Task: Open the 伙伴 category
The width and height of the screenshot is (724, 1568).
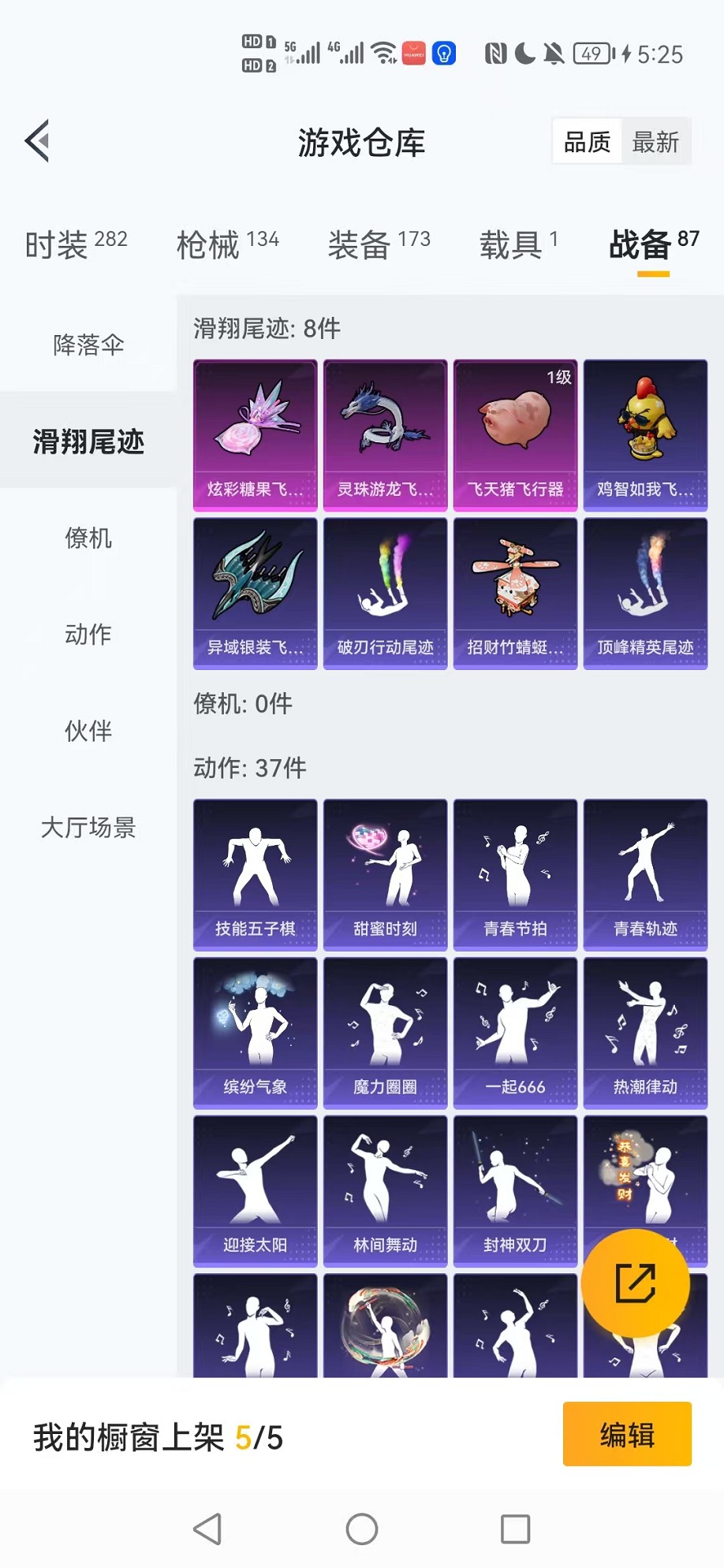Action: point(88,731)
